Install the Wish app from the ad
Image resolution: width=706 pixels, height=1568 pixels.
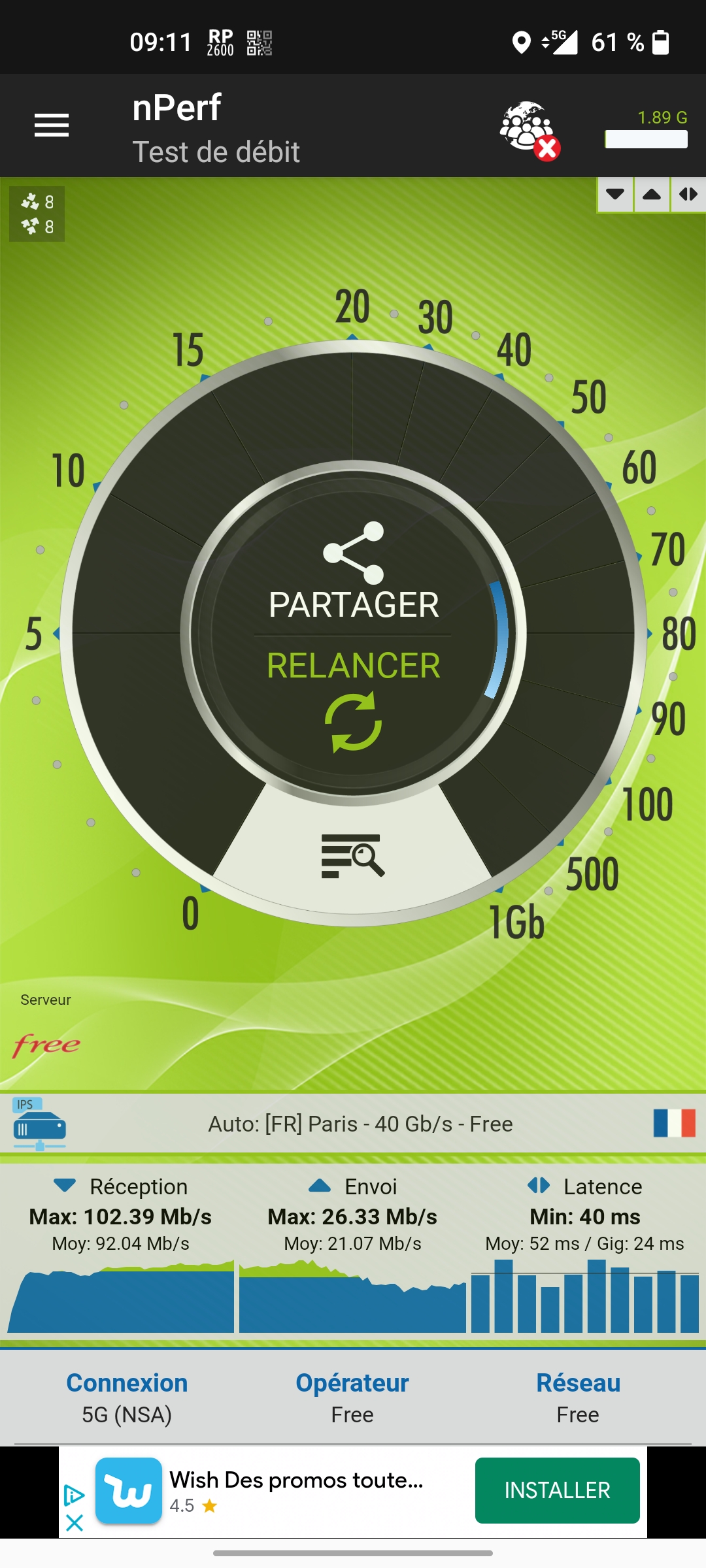pos(557,1490)
